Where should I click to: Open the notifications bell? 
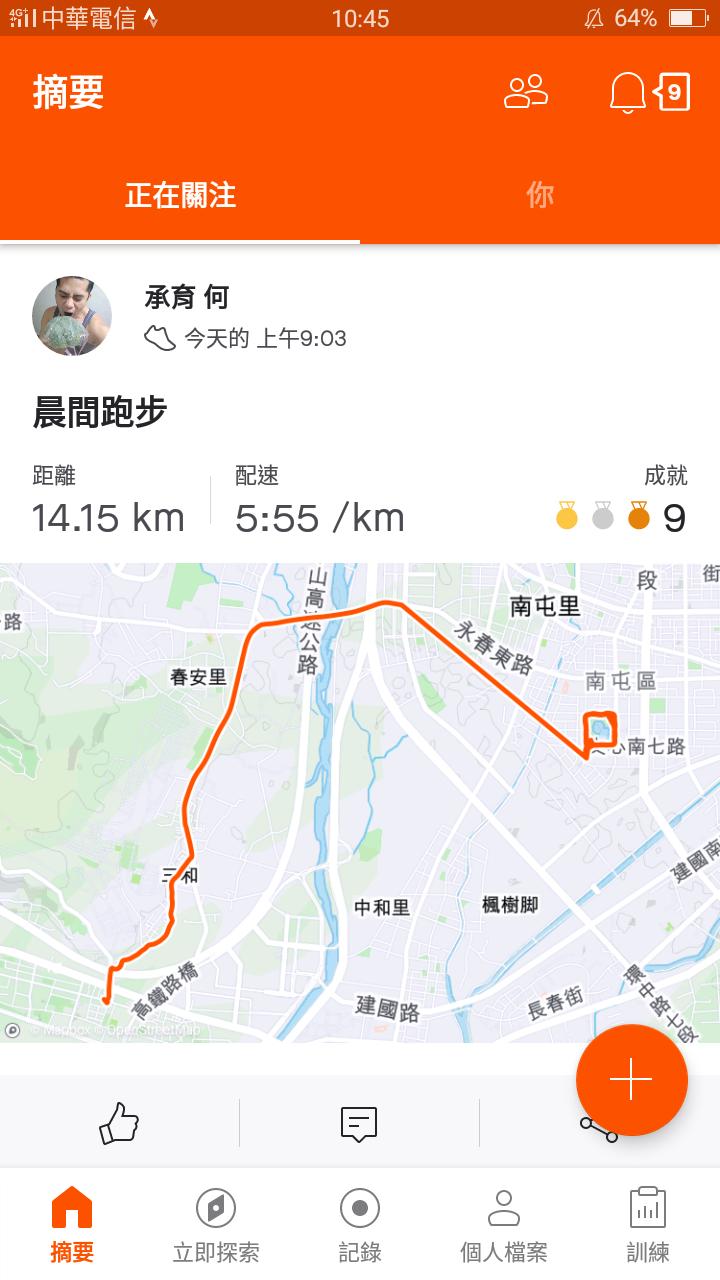(627, 93)
